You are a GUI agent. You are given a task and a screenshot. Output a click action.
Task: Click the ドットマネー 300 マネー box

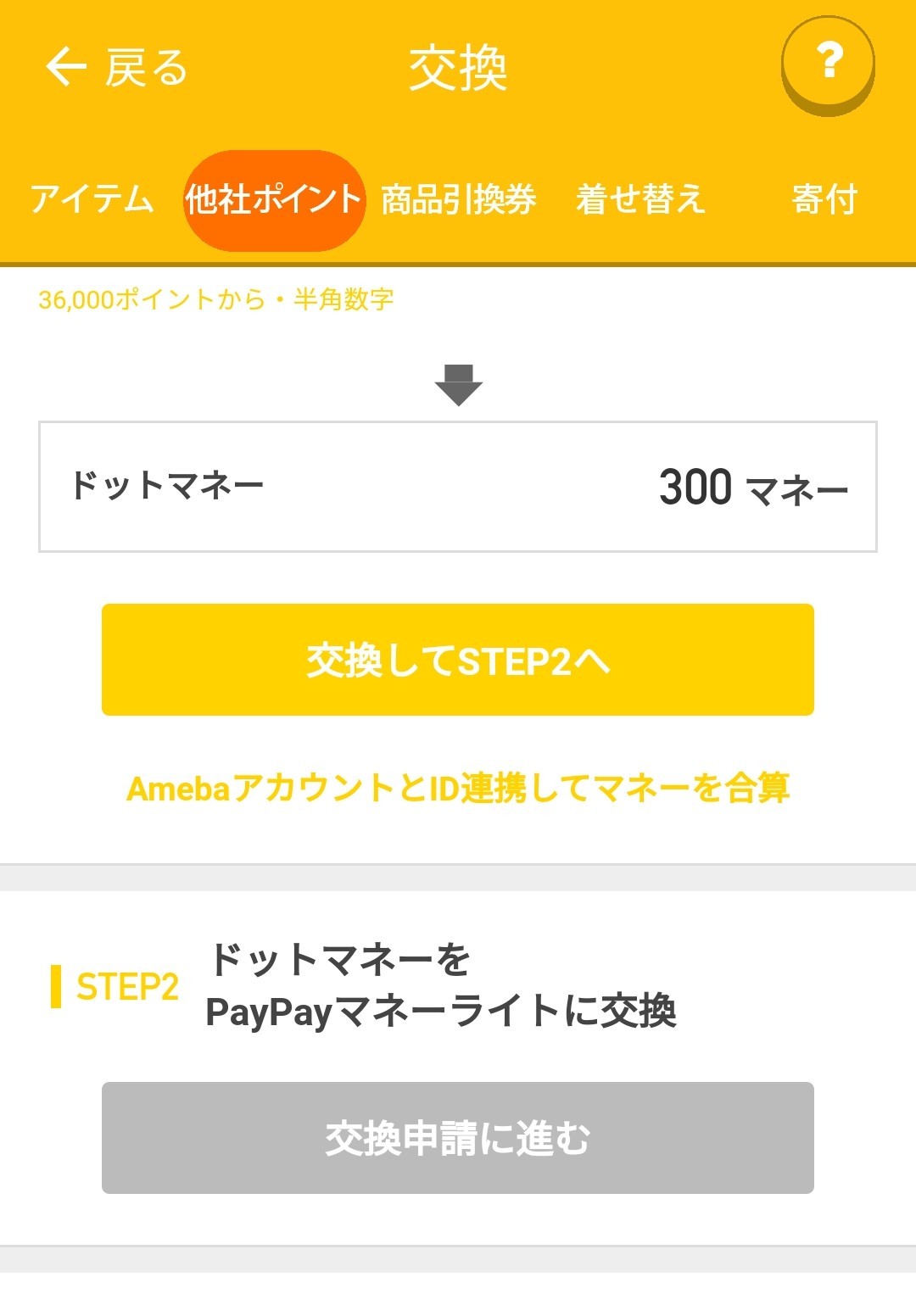click(458, 485)
